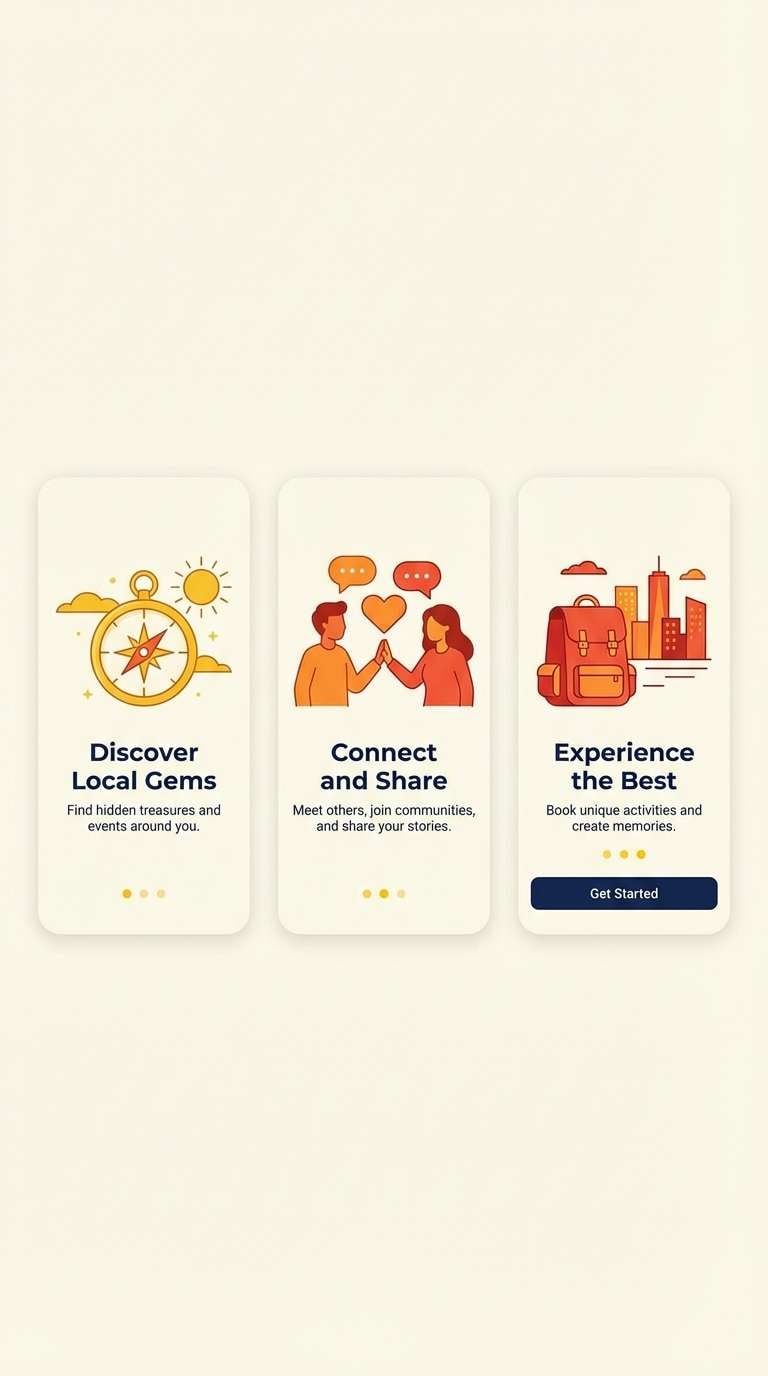Open the Connect and Share card
The image size is (768, 1376).
pyautogui.click(x=384, y=703)
